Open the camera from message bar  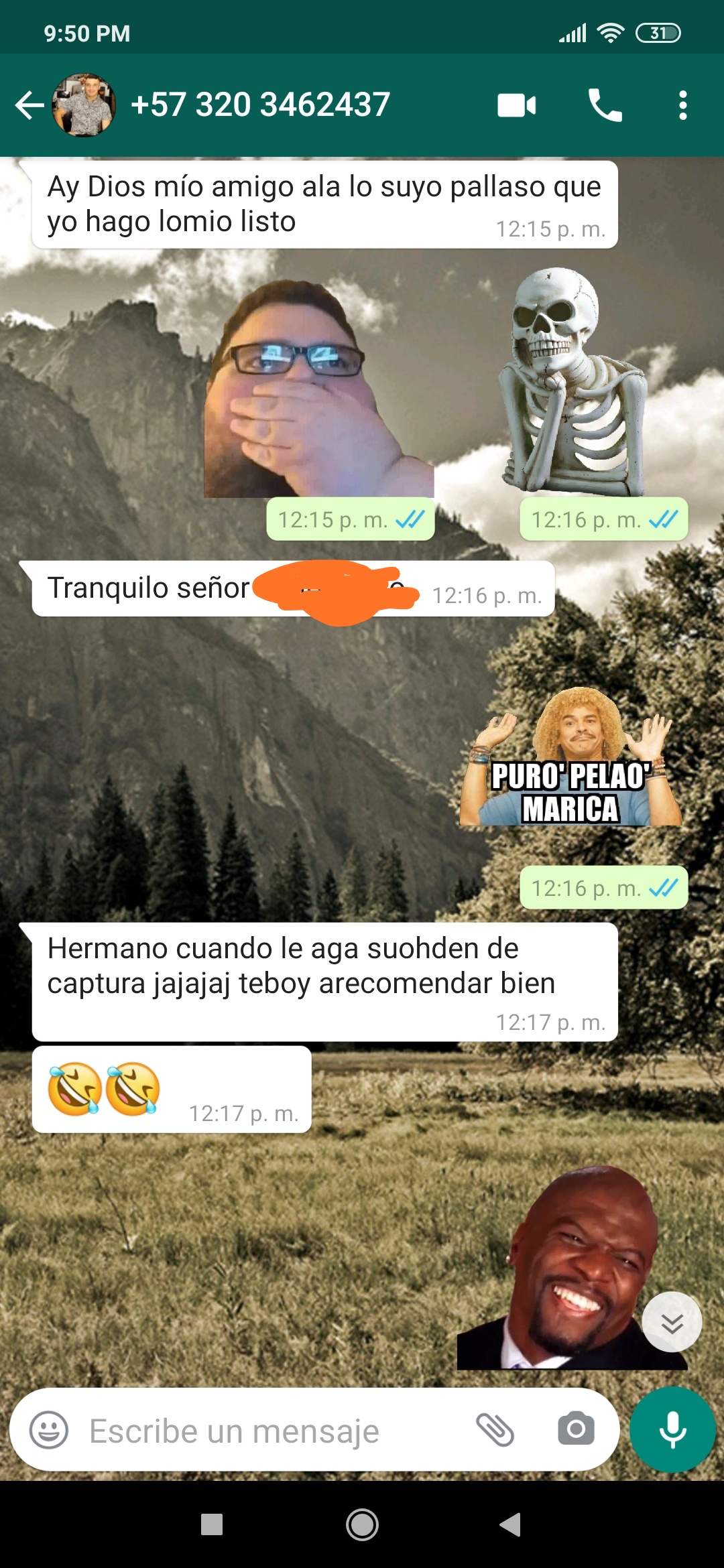click(576, 1429)
